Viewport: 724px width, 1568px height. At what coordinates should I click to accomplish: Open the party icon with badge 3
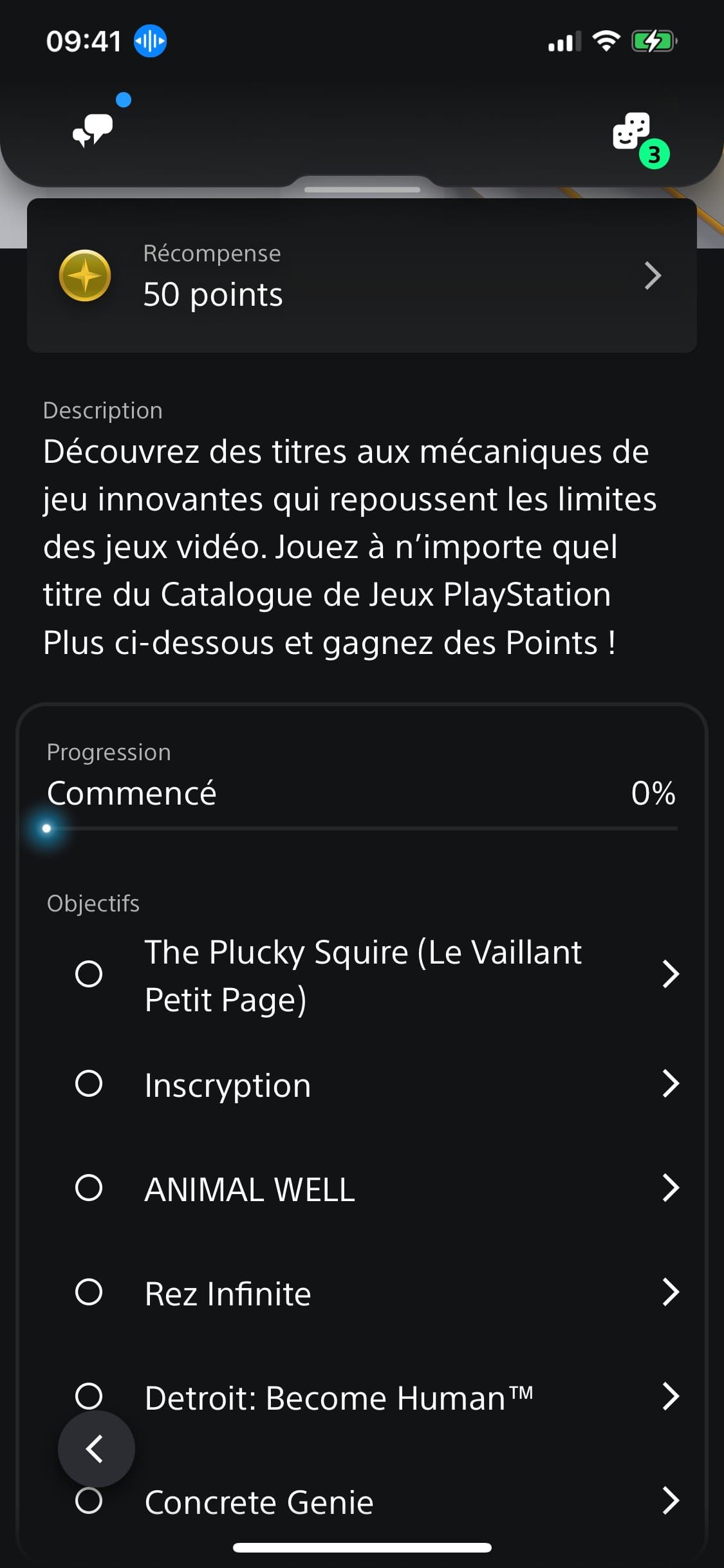tap(632, 133)
